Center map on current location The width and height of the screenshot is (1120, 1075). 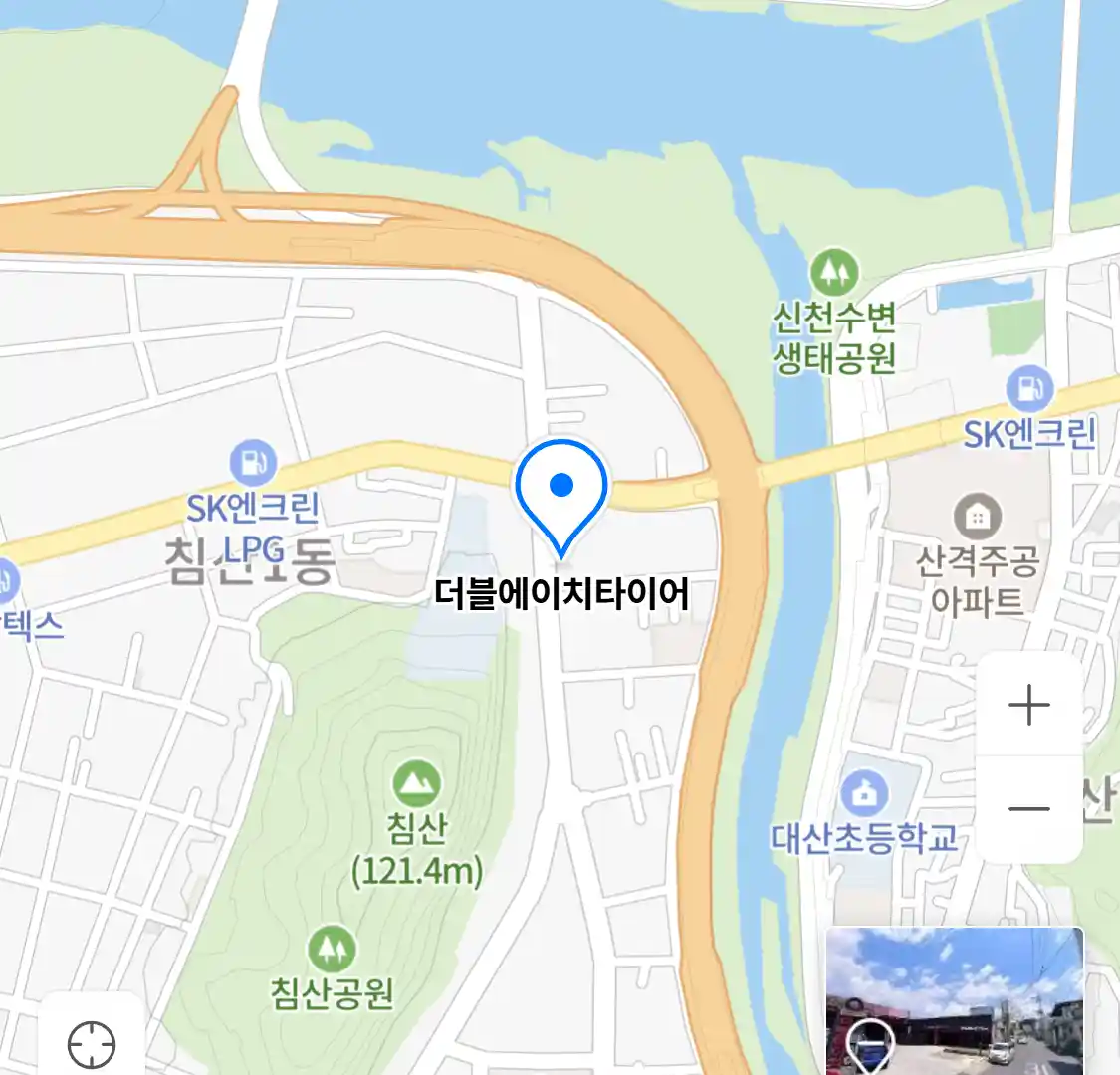click(x=92, y=1045)
